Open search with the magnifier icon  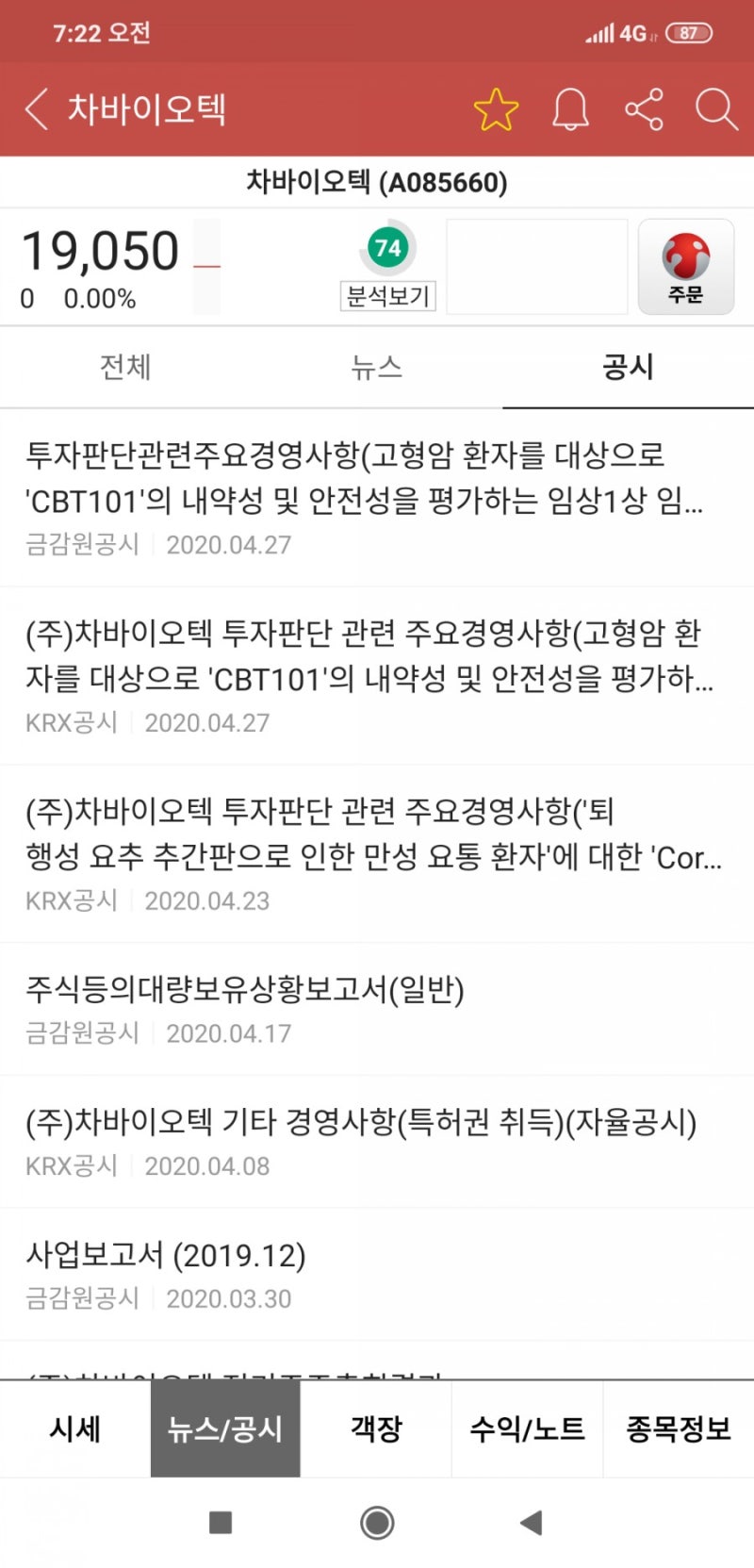(x=717, y=108)
